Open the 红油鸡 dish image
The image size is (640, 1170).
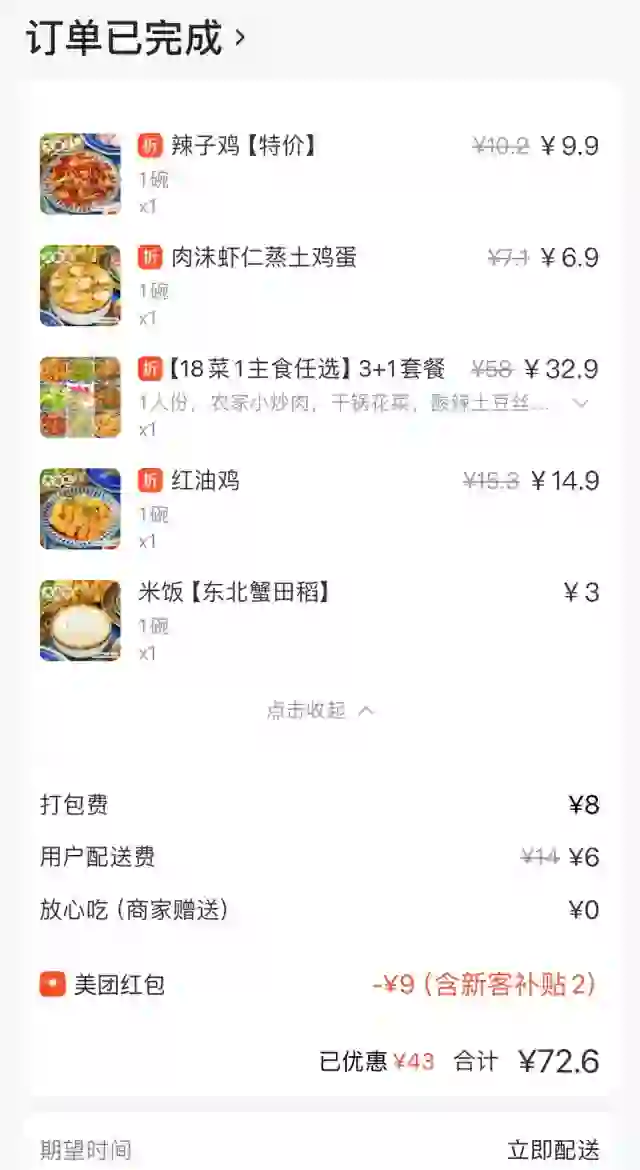pyautogui.click(x=81, y=509)
